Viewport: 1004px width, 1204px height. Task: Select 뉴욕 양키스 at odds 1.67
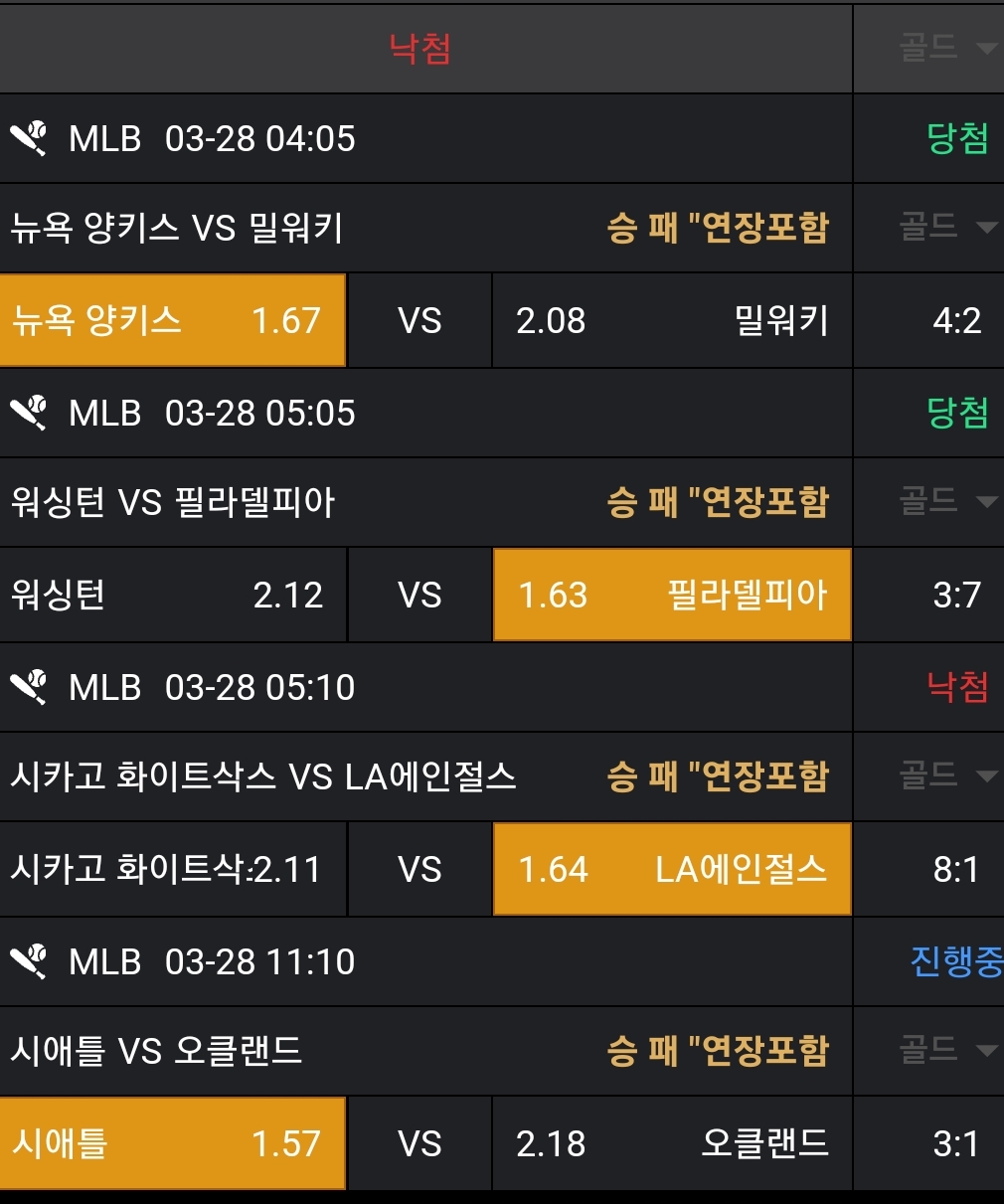(172, 320)
